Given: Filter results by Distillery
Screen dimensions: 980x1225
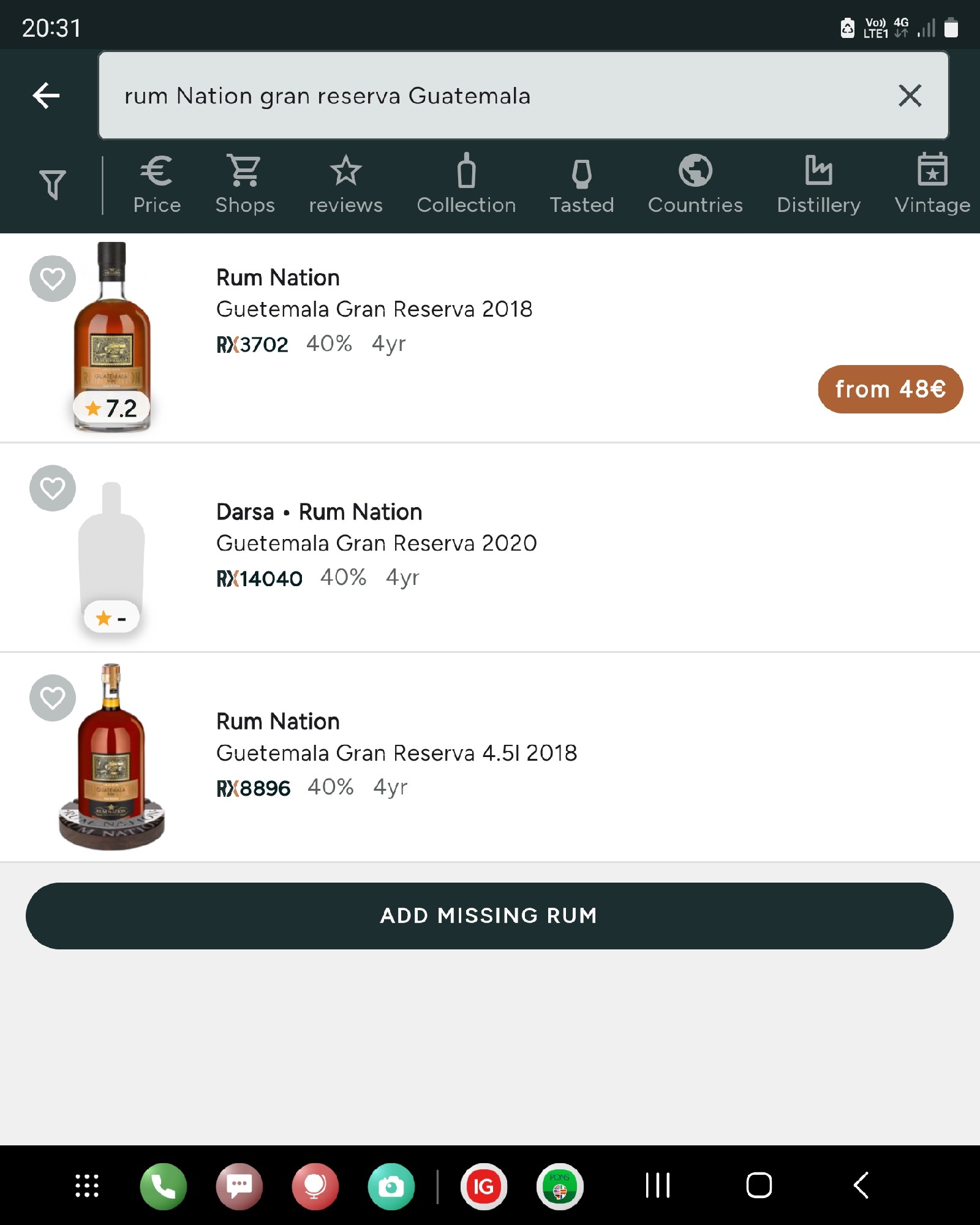Looking at the screenshot, I should pyautogui.click(x=818, y=184).
